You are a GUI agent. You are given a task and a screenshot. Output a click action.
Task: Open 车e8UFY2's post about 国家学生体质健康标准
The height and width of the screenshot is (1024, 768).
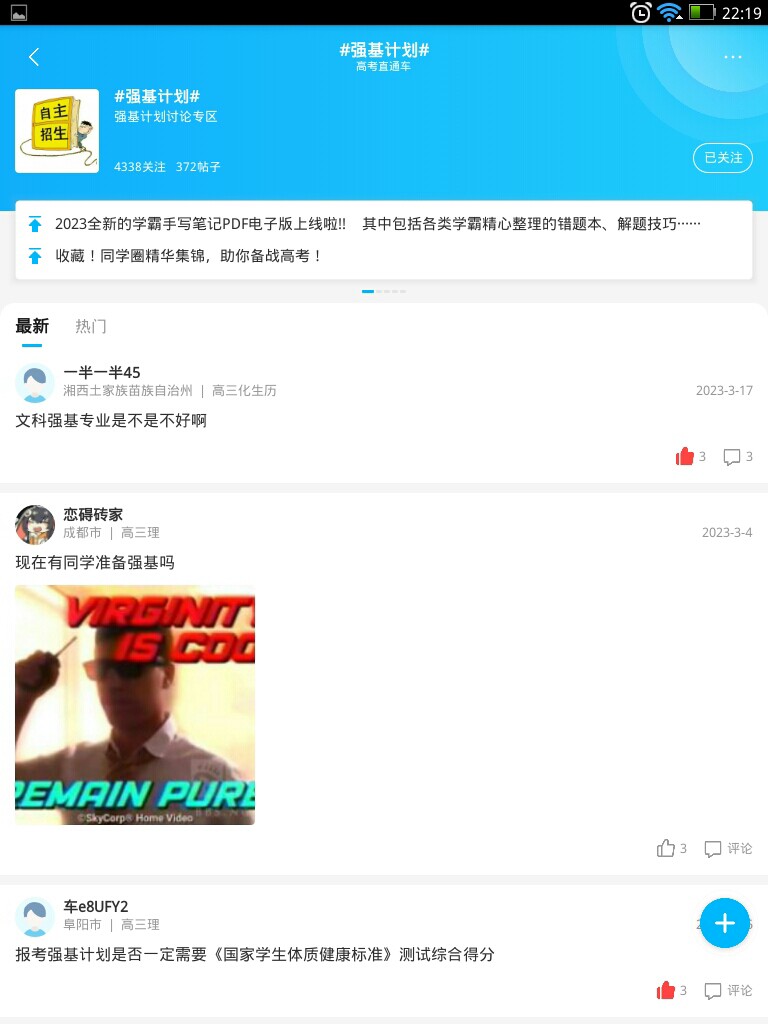(255, 955)
